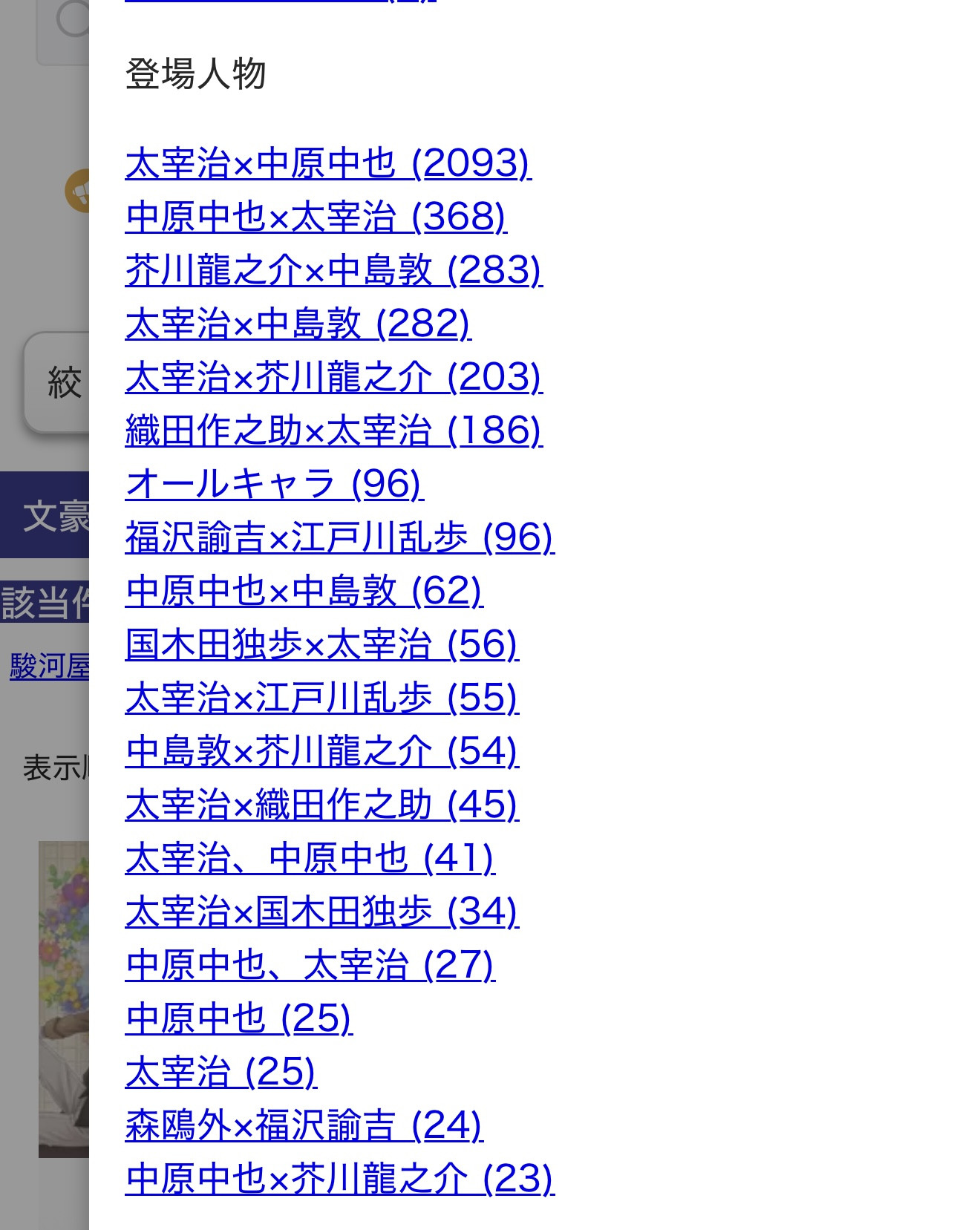Select 太宰治×江戸川乱歩 (55) link
The image size is (980, 1230).
click(x=321, y=698)
